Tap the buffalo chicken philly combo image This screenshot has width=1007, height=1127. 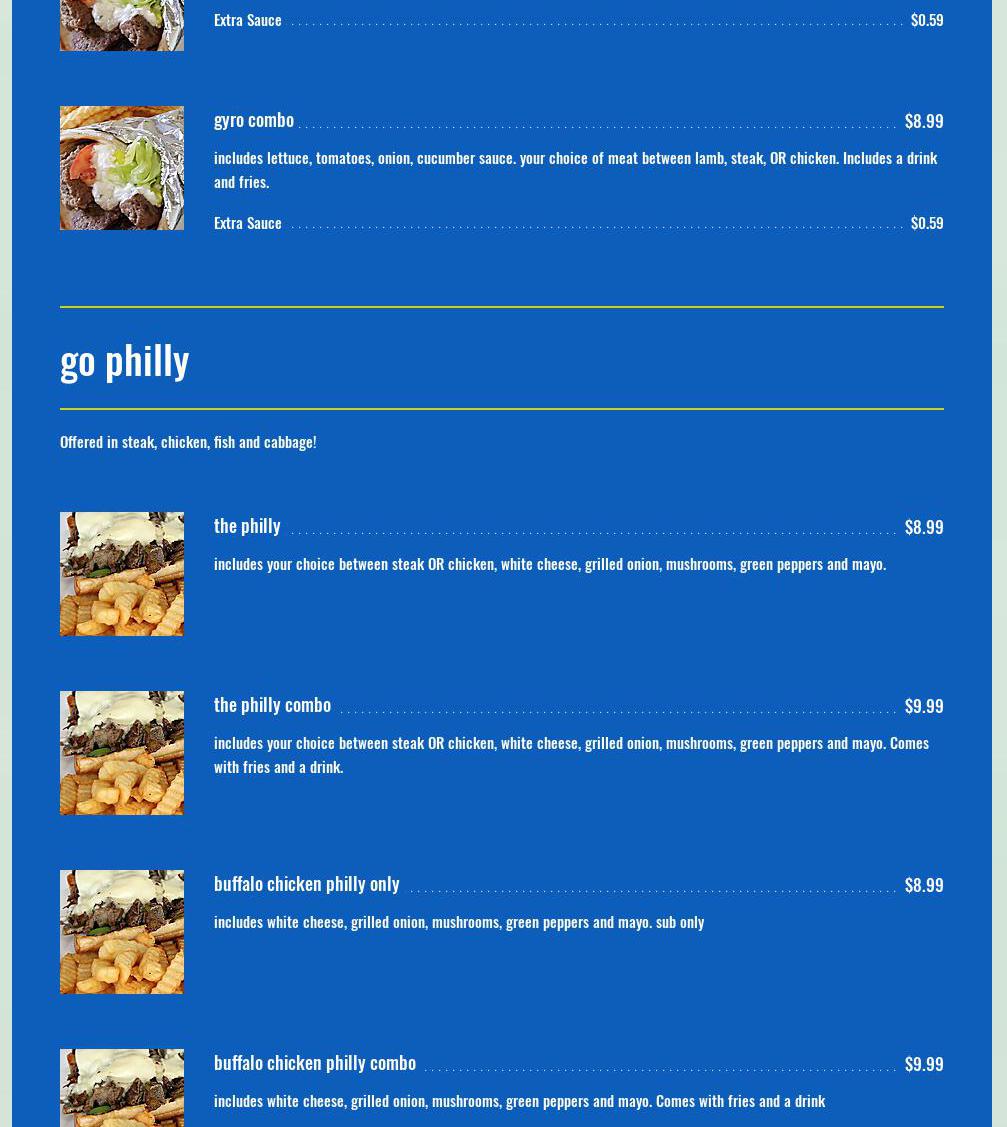(x=122, y=1089)
